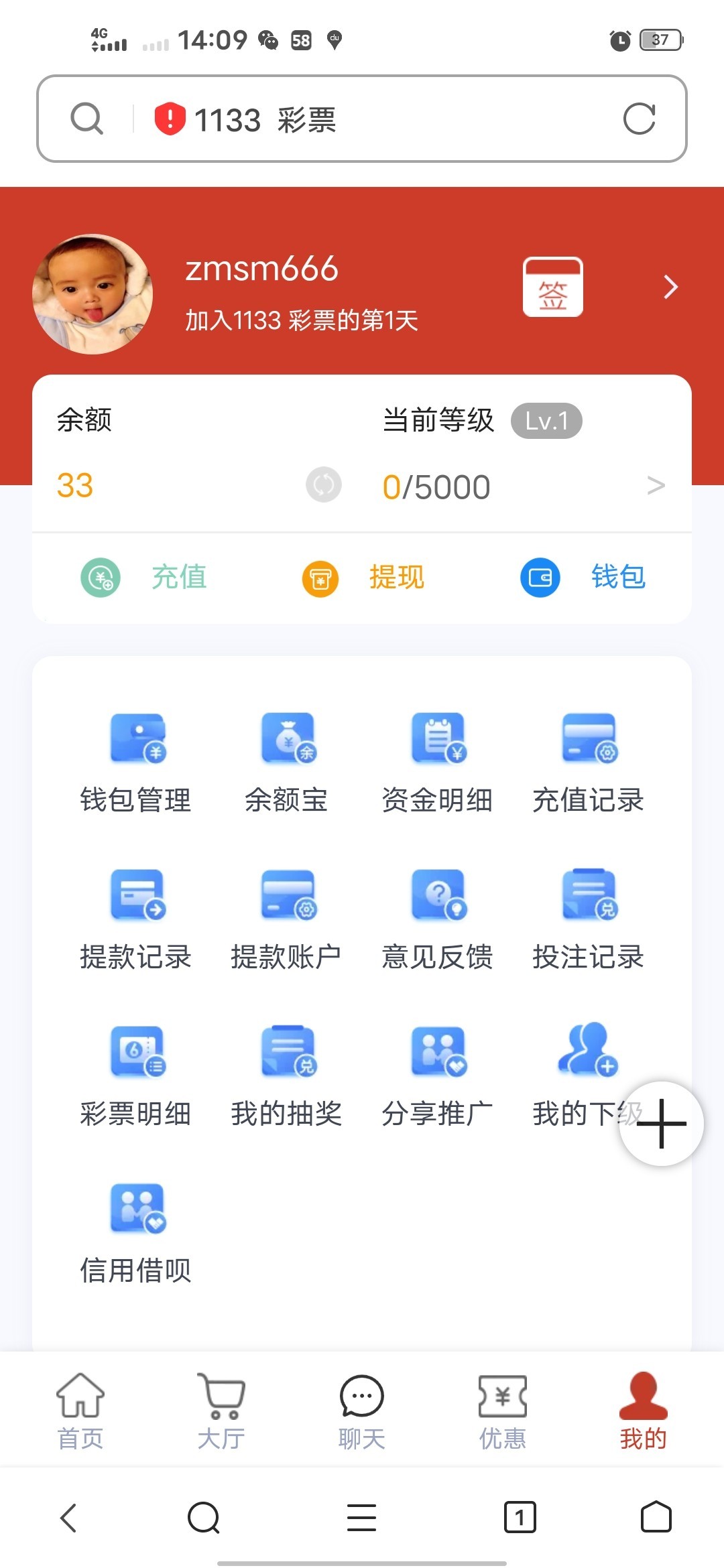The height and width of the screenshot is (1568, 724).
Task: Go back with the browser back arrow
Action: pos(68,1517)
